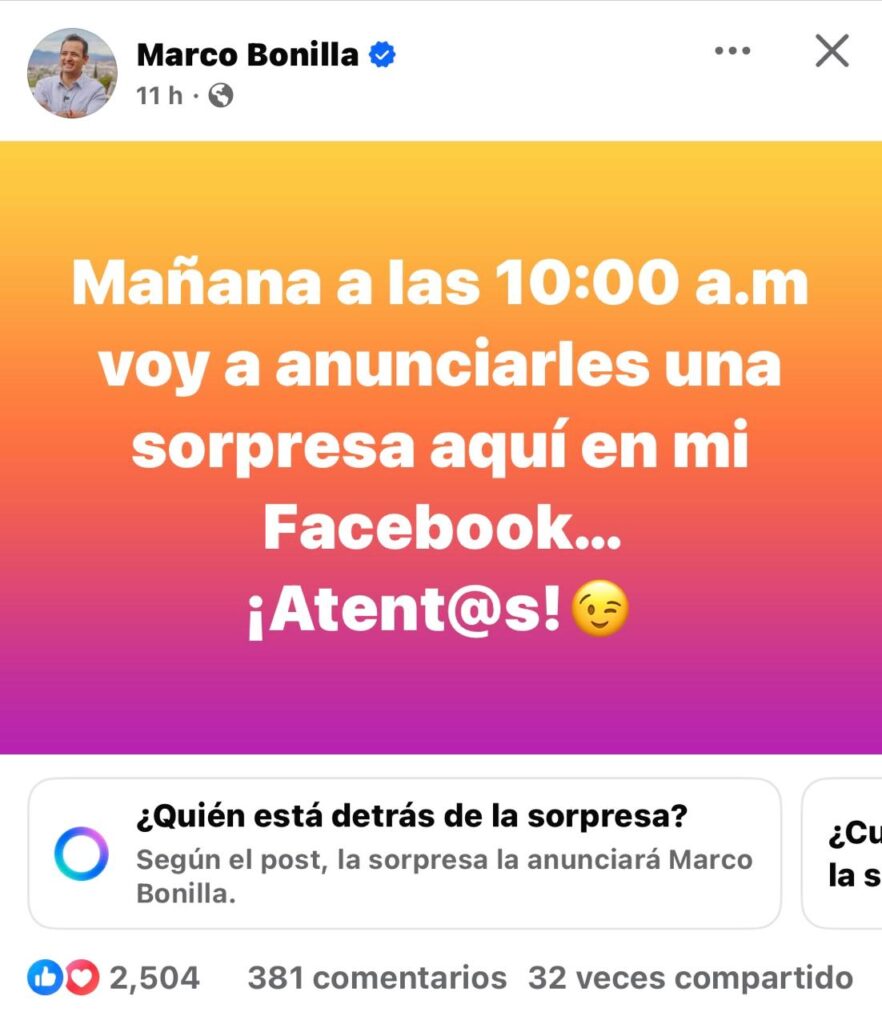View the 32 veces compartido list
This screenshot has width=882, height=1024.
coord(690,977)
